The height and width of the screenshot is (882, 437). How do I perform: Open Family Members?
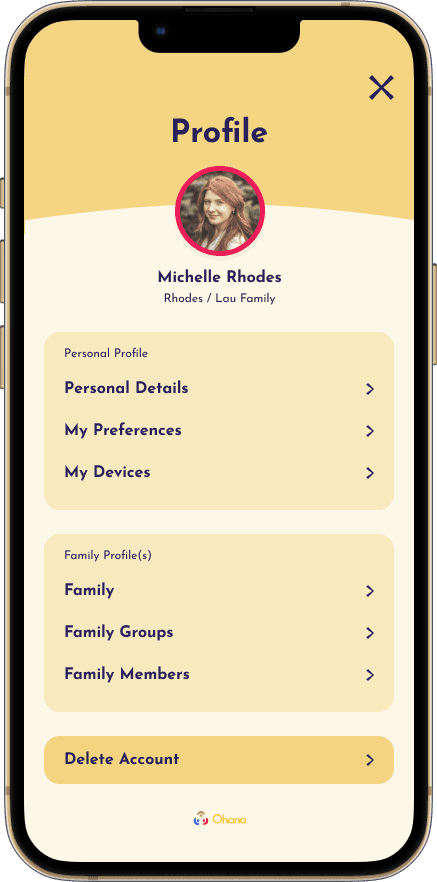tap(219, 674)
